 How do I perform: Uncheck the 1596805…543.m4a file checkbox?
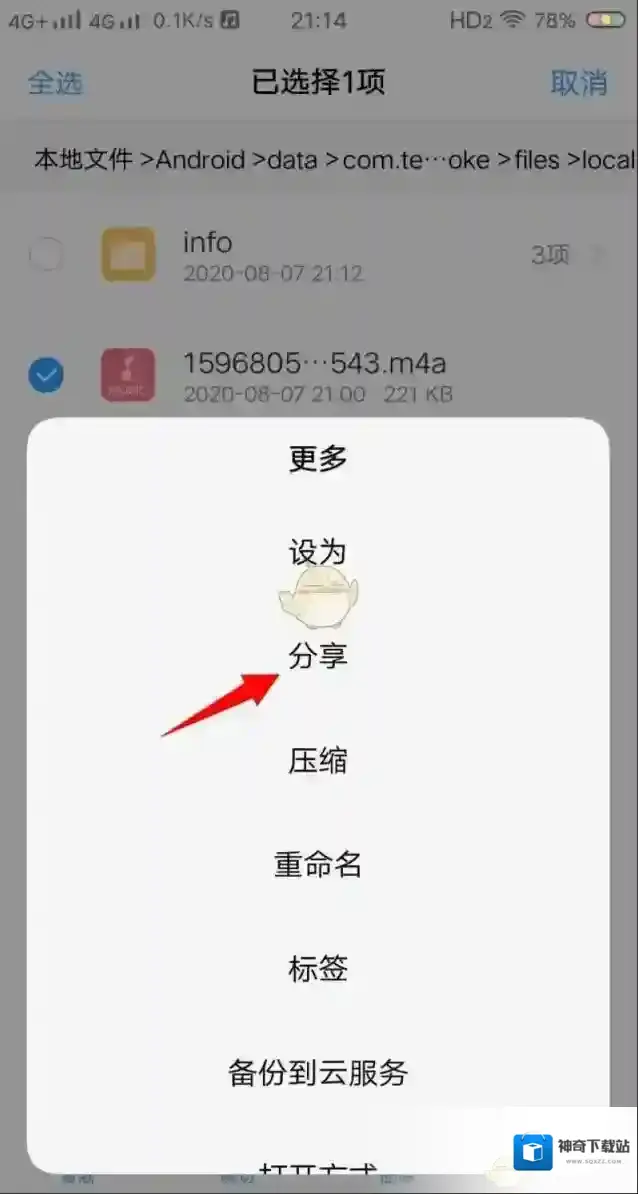click(46, 375)
